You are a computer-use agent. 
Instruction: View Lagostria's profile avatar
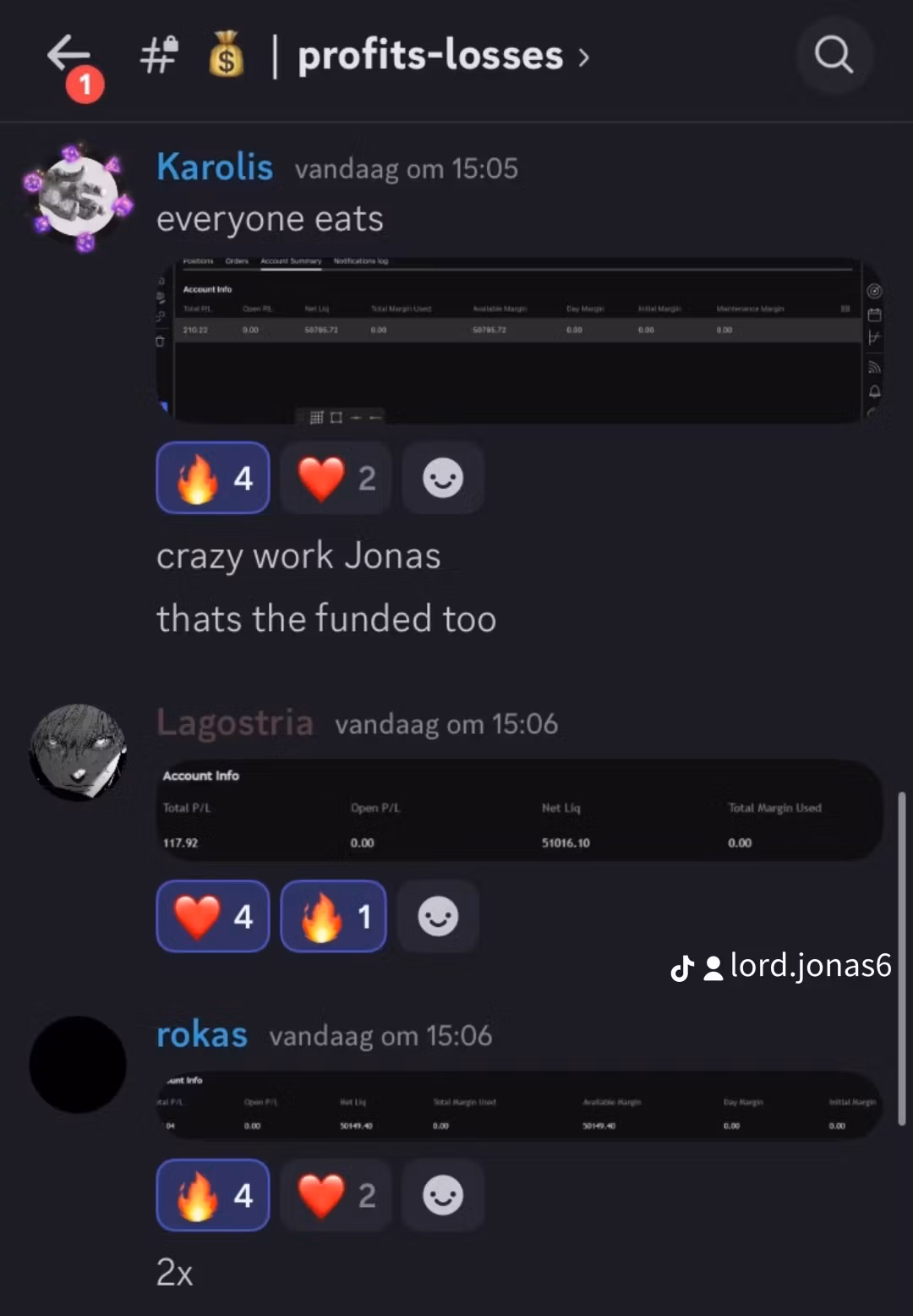[x=78, y=752]
